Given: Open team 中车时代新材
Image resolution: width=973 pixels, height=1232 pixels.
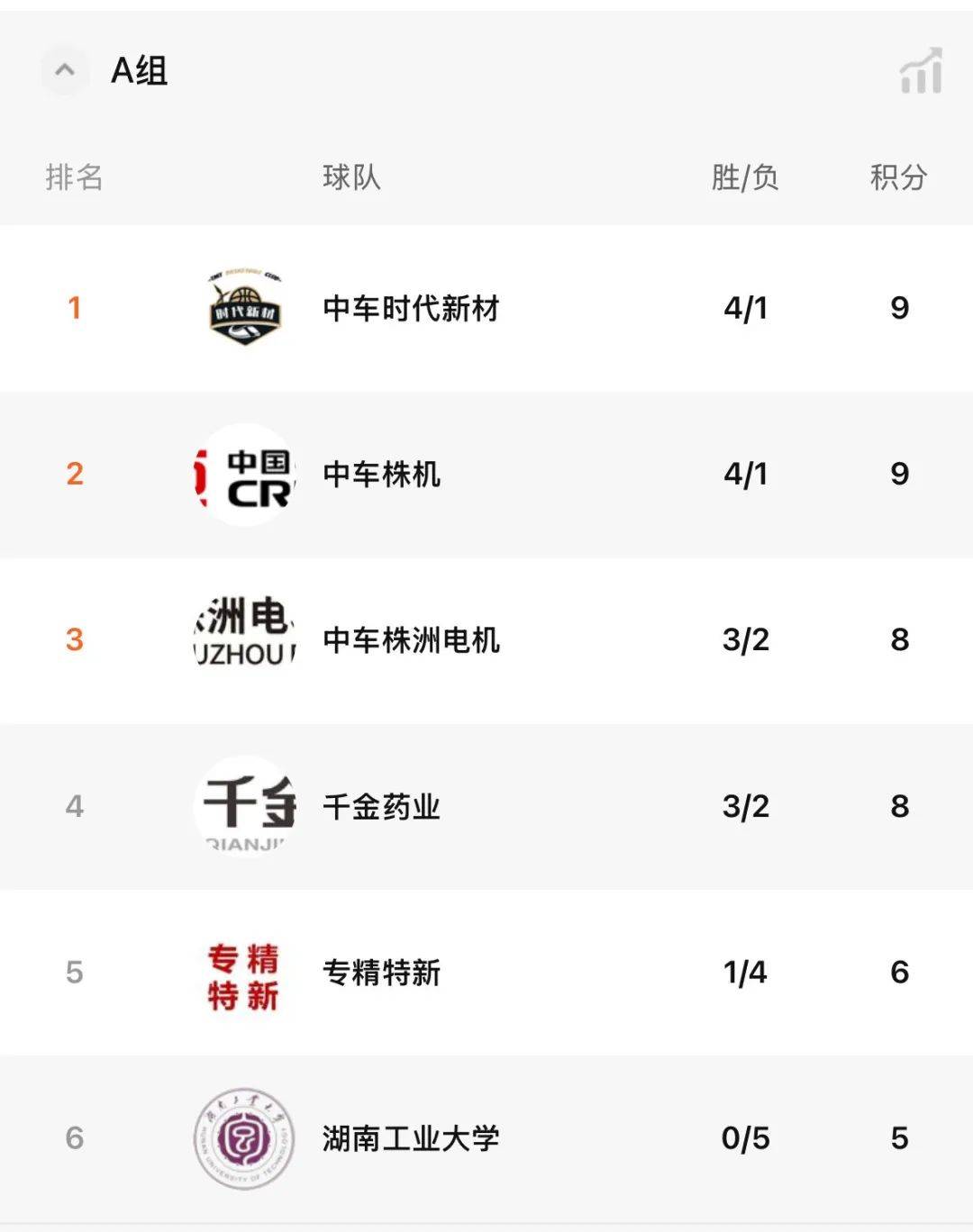Looking at the screenshot, I should click(411, 309).
